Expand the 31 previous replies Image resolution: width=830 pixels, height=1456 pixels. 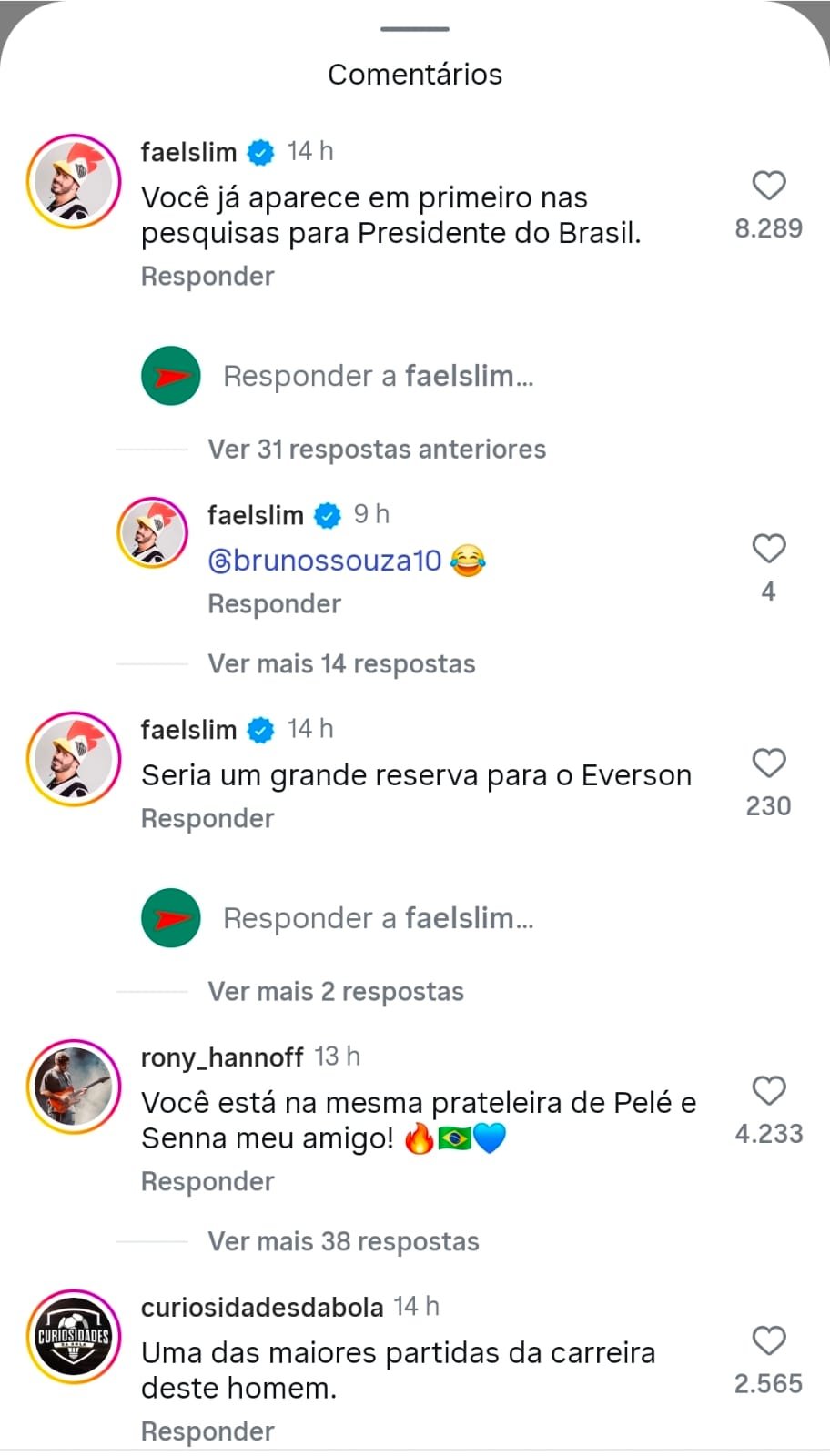377,450
